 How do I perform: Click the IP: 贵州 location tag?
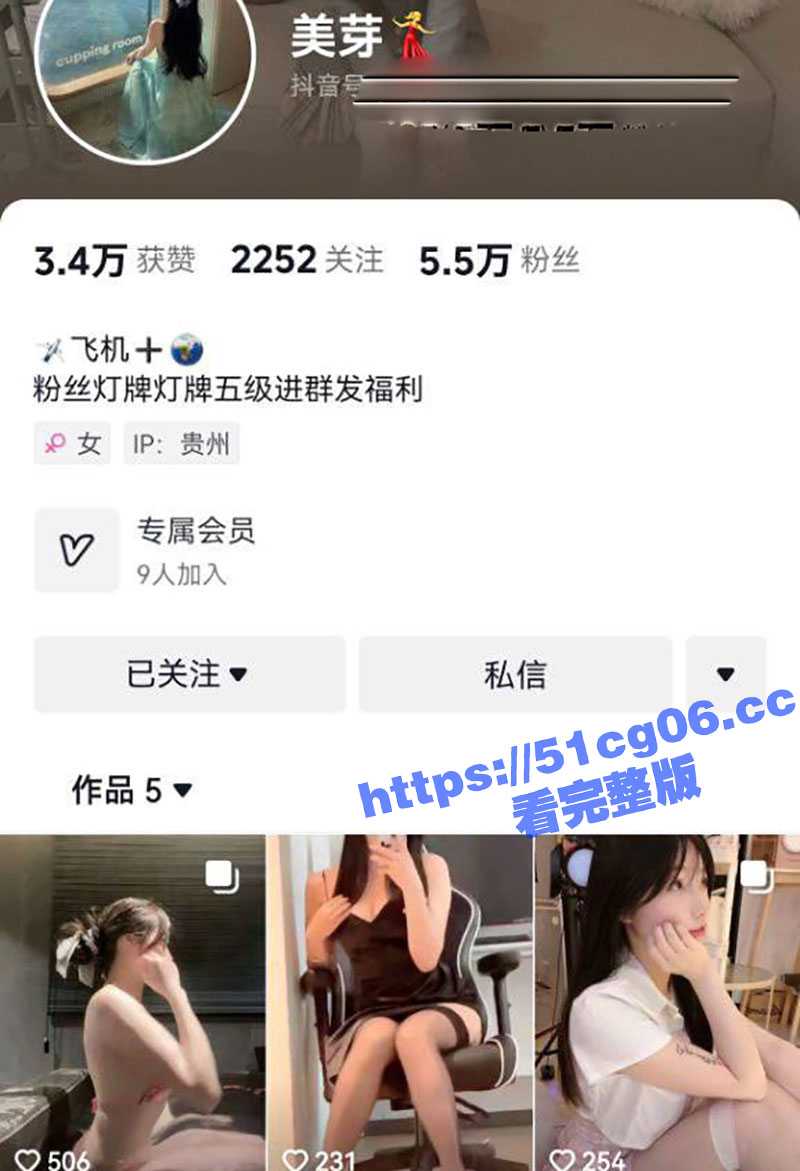point(181,443)
